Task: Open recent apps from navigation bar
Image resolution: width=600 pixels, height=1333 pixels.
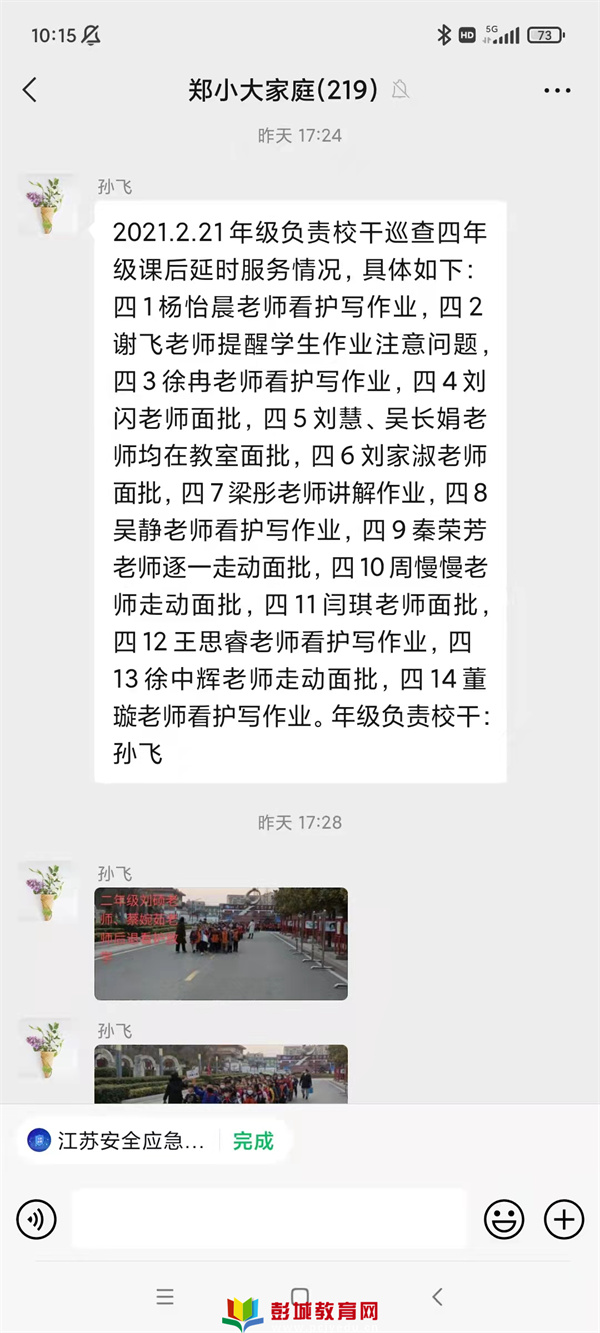Action: point(166,1297)
